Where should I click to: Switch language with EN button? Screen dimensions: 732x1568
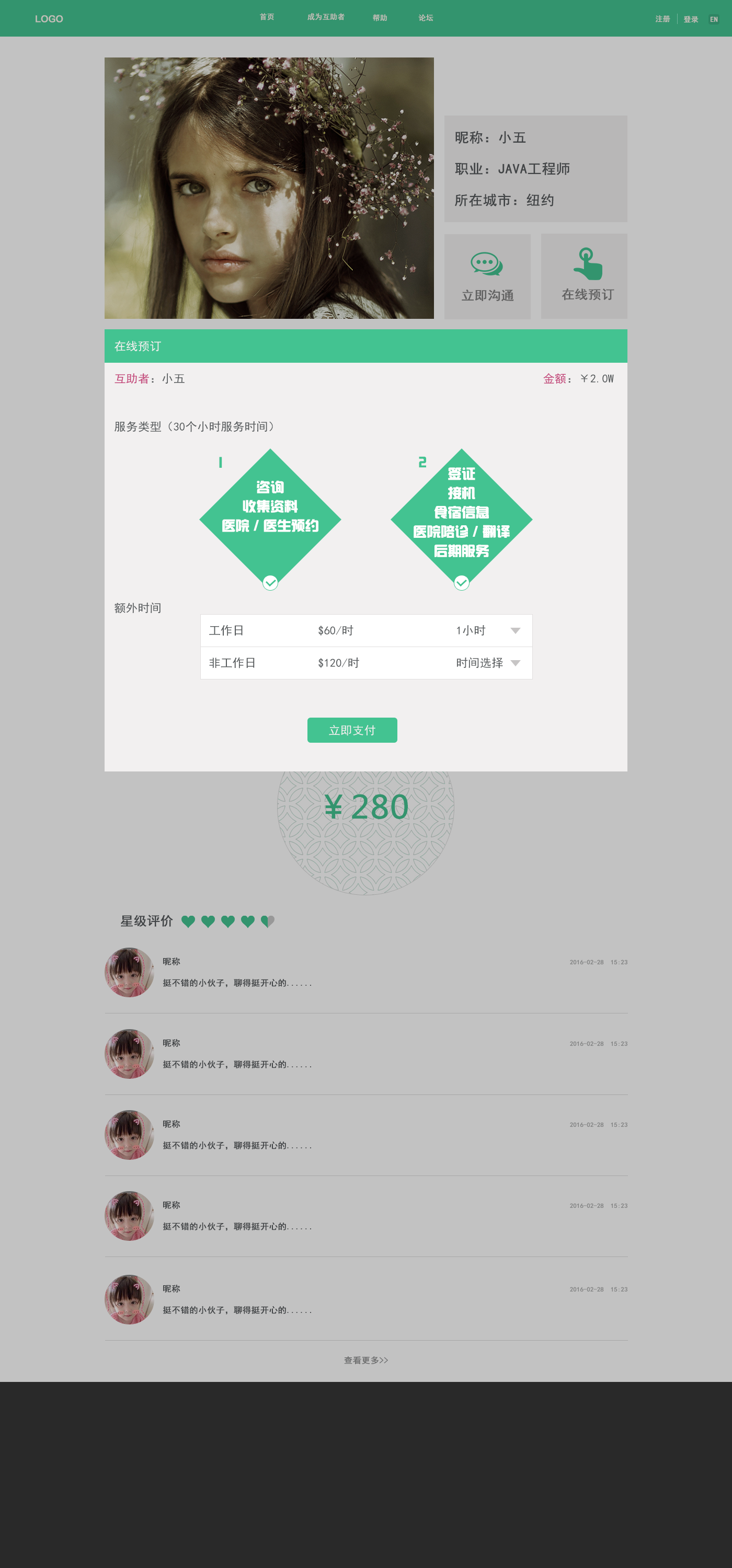(714, 19)
